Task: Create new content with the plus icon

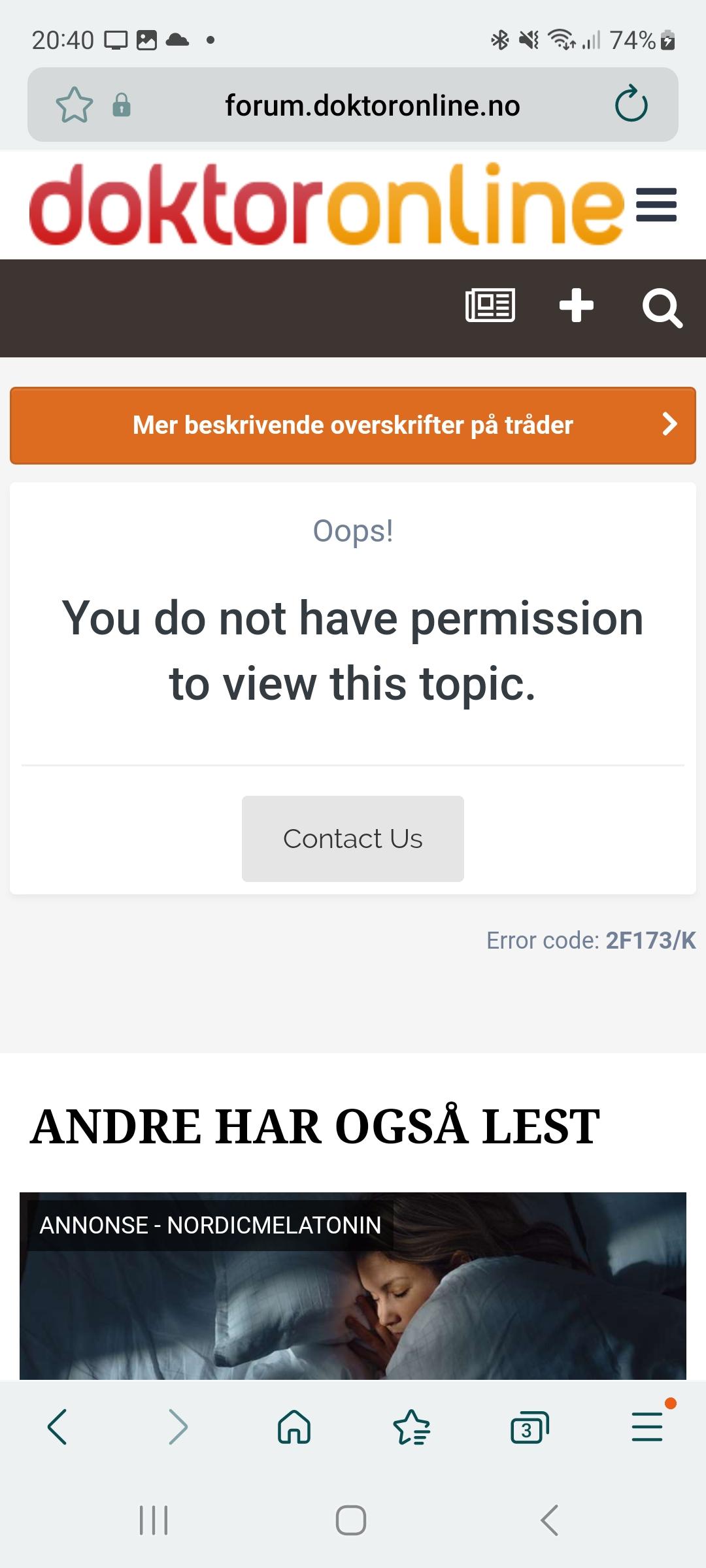Action: (x=577, y=306)
